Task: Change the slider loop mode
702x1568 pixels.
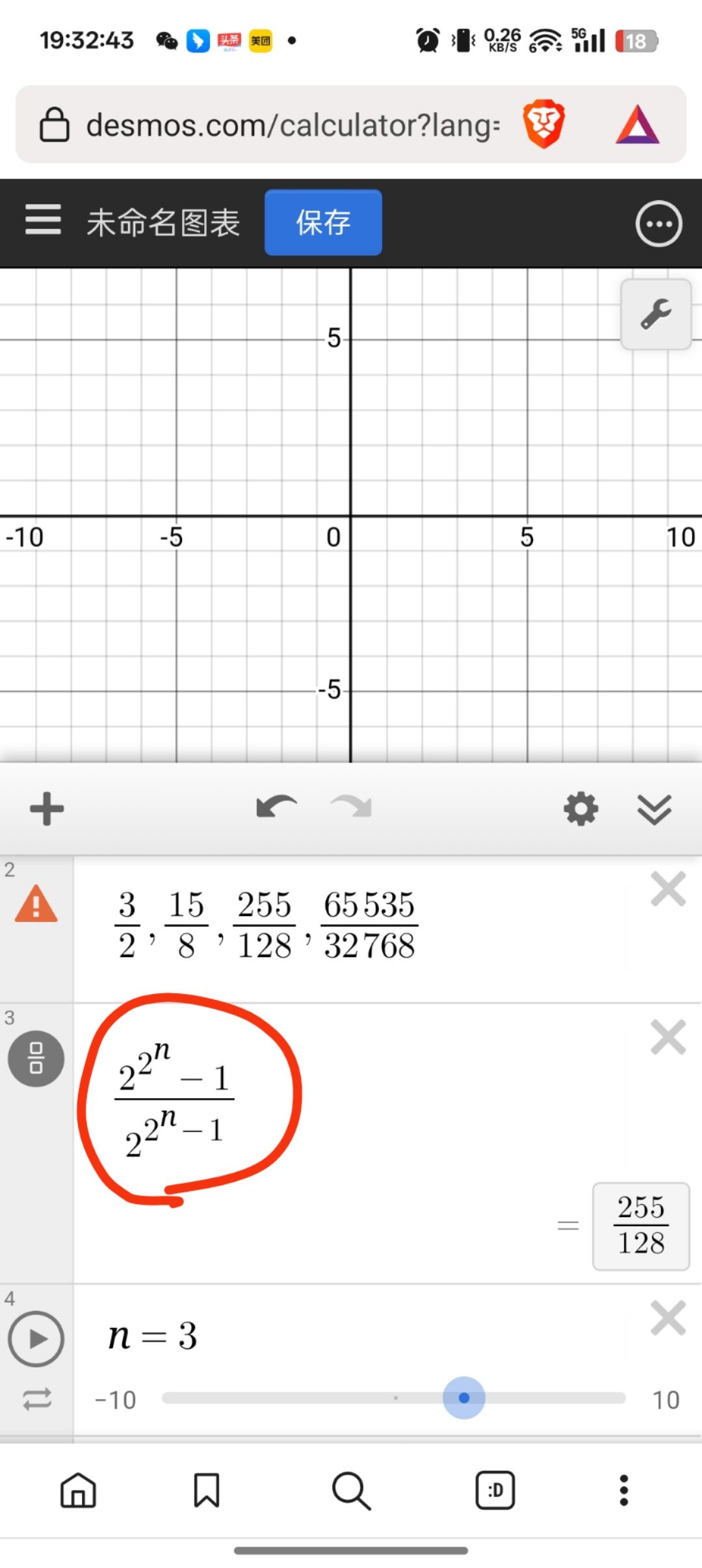Action: click(36, 1399)
